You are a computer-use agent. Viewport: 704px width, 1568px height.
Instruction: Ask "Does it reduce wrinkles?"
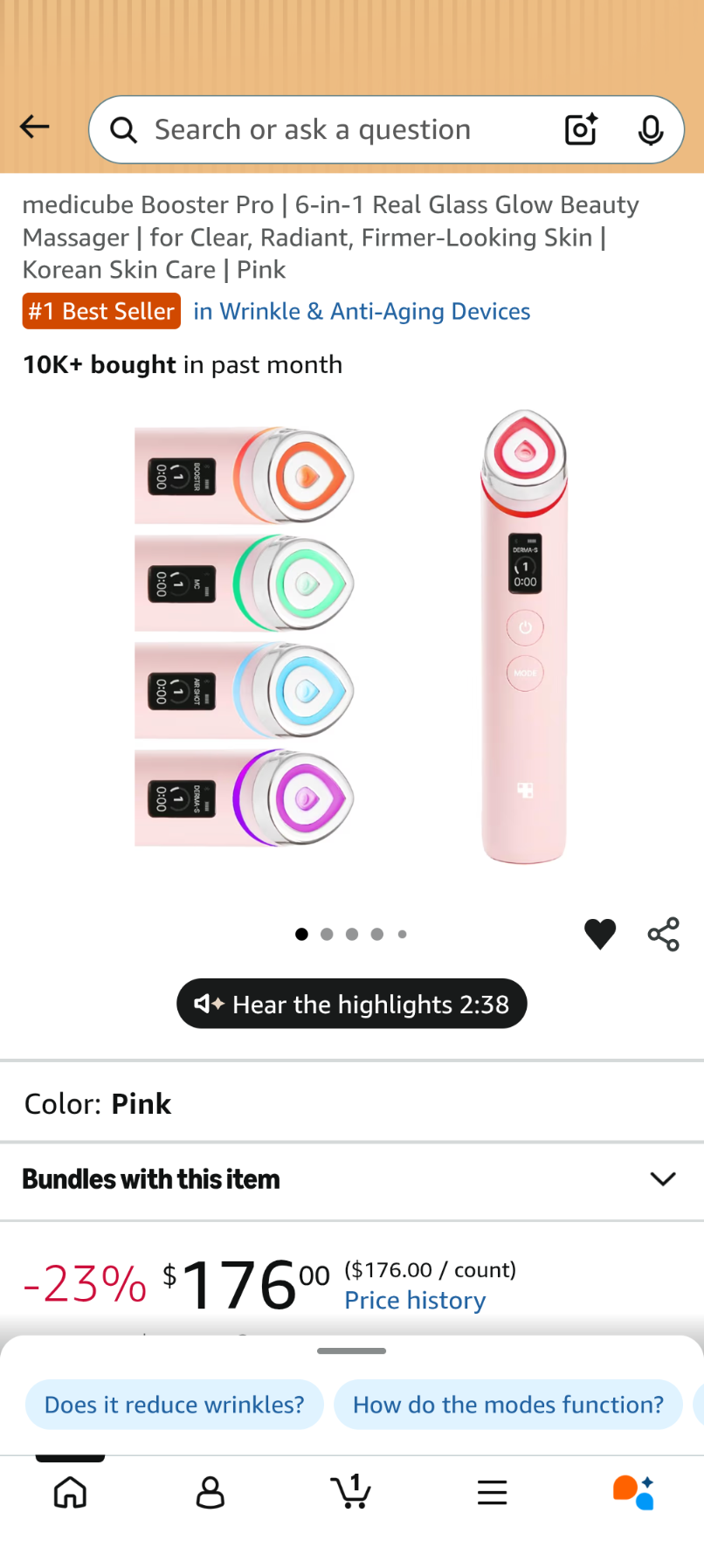[x=175, y=1405]
